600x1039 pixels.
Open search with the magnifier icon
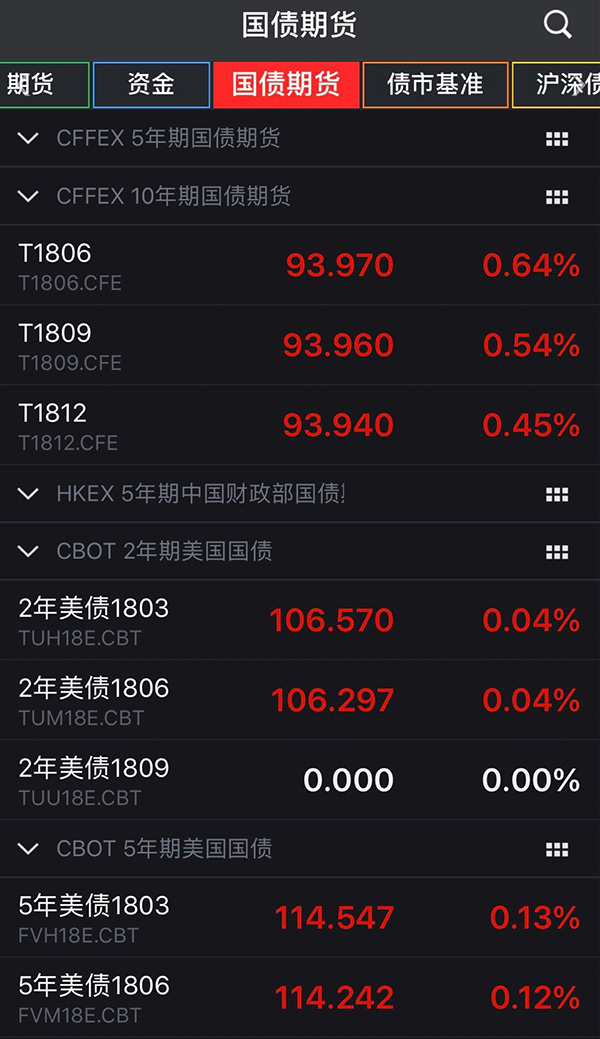point(557,25)
